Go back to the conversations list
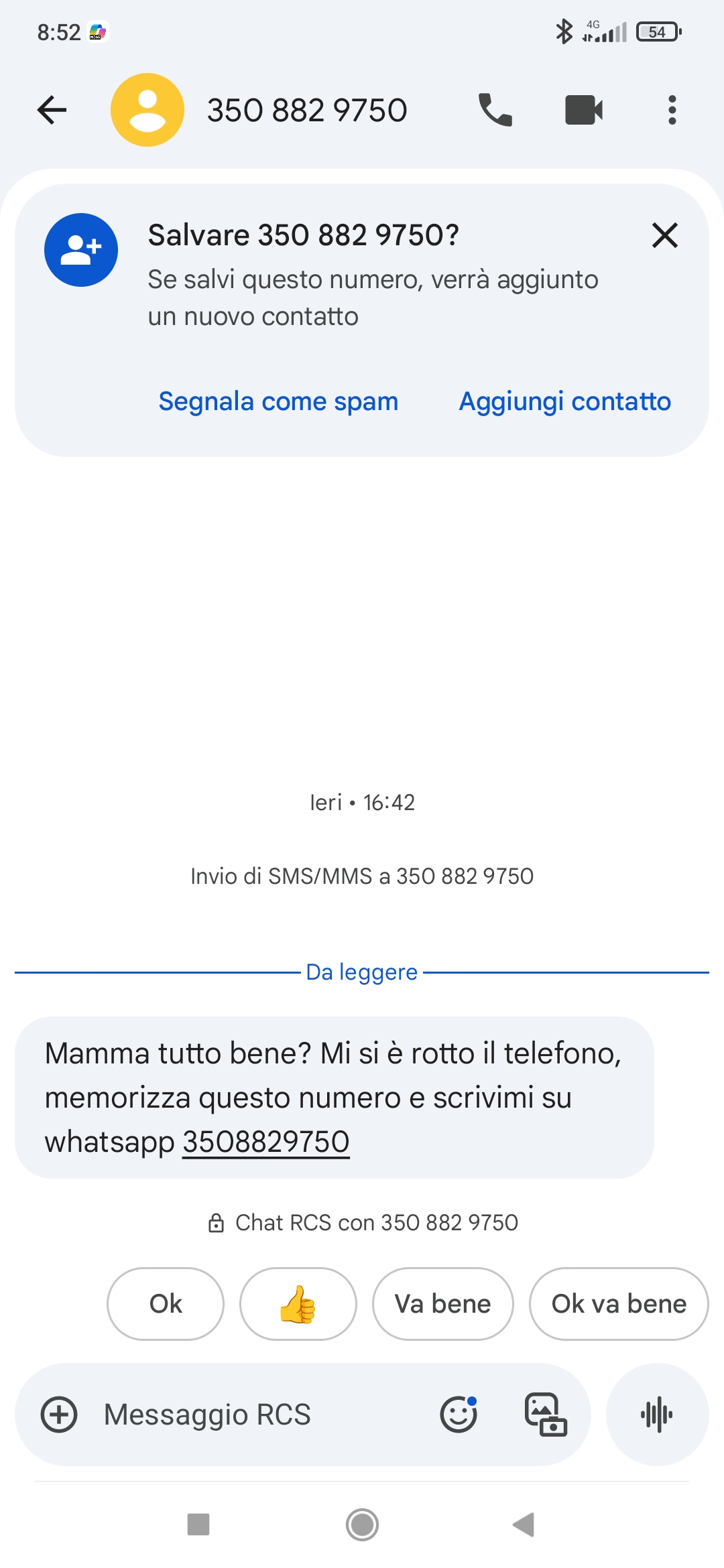The height and width of the screenshot is (1568, 724). point(52,110)
